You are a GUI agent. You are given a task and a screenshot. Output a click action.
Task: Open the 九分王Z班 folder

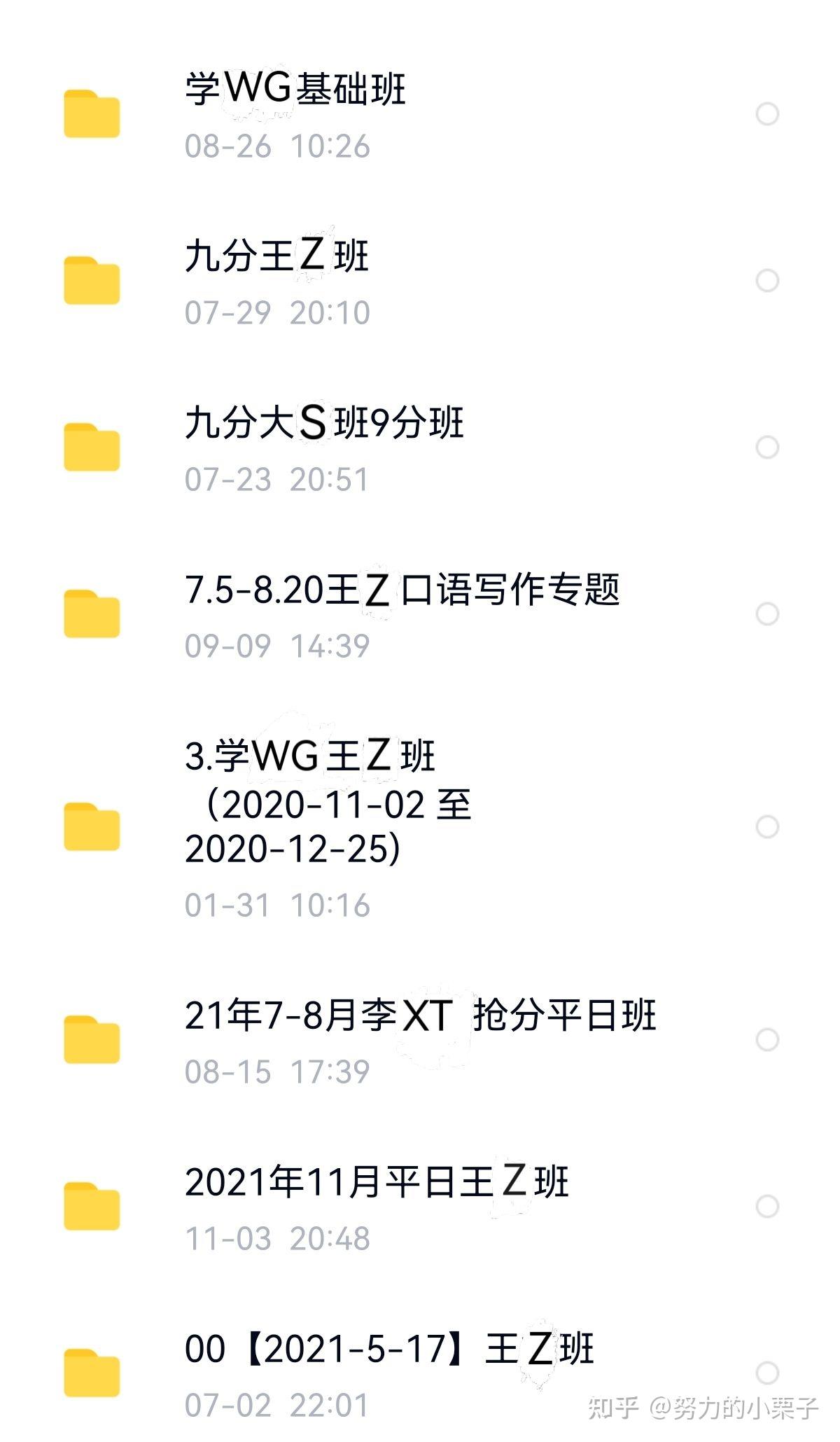pyautogui.click(x=420, y=281)
